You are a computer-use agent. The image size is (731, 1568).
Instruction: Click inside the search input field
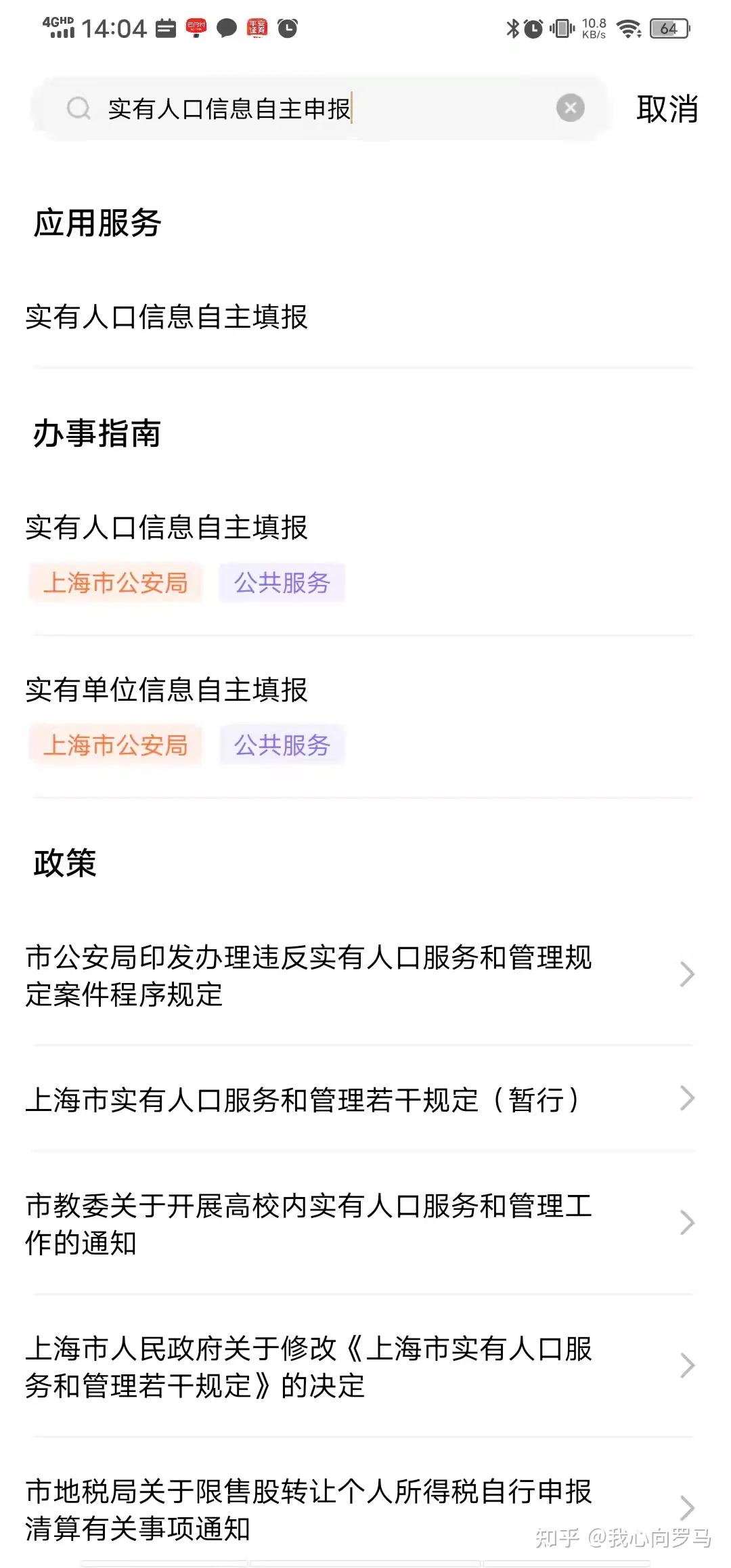pyautogui.click(x=271, y=108)
